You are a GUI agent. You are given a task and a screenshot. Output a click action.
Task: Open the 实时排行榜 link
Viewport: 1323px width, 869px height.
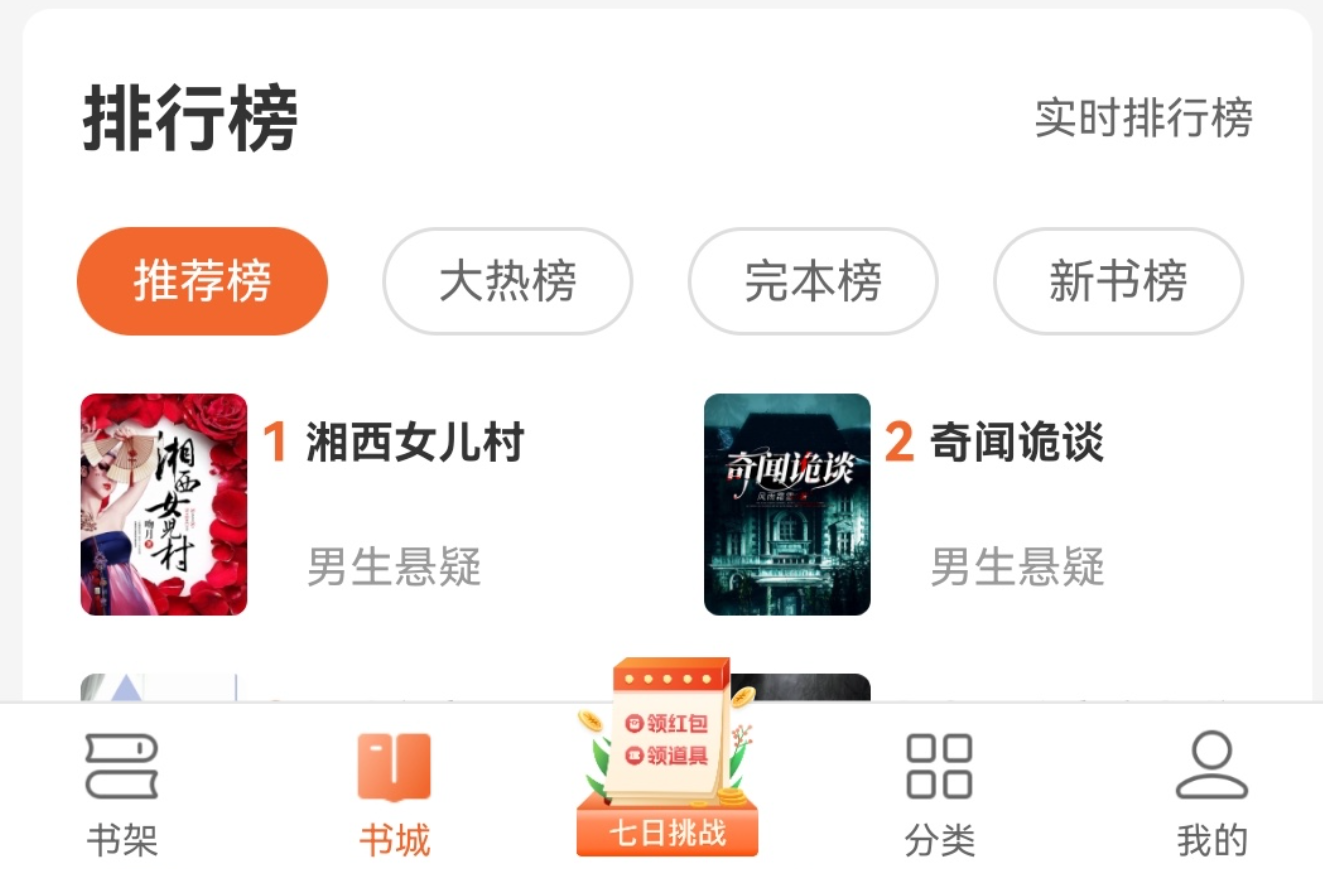coord(1143,118)
